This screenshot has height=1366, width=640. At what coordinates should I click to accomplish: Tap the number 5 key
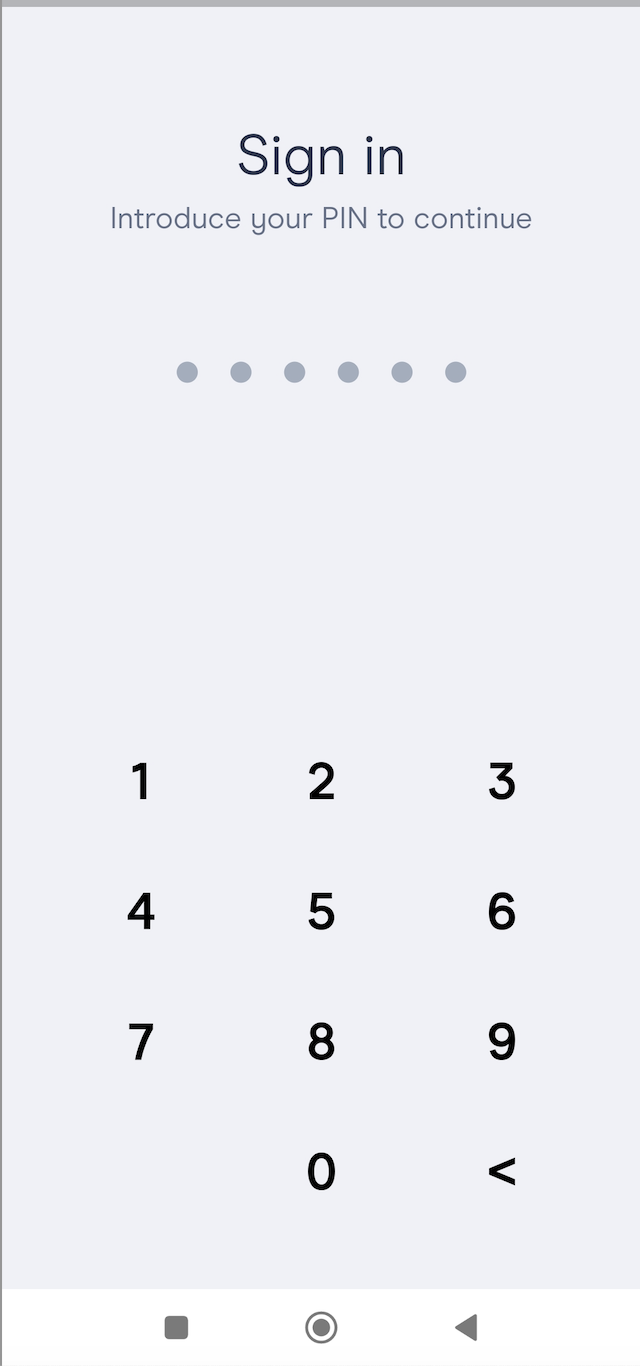pos(321,911)
